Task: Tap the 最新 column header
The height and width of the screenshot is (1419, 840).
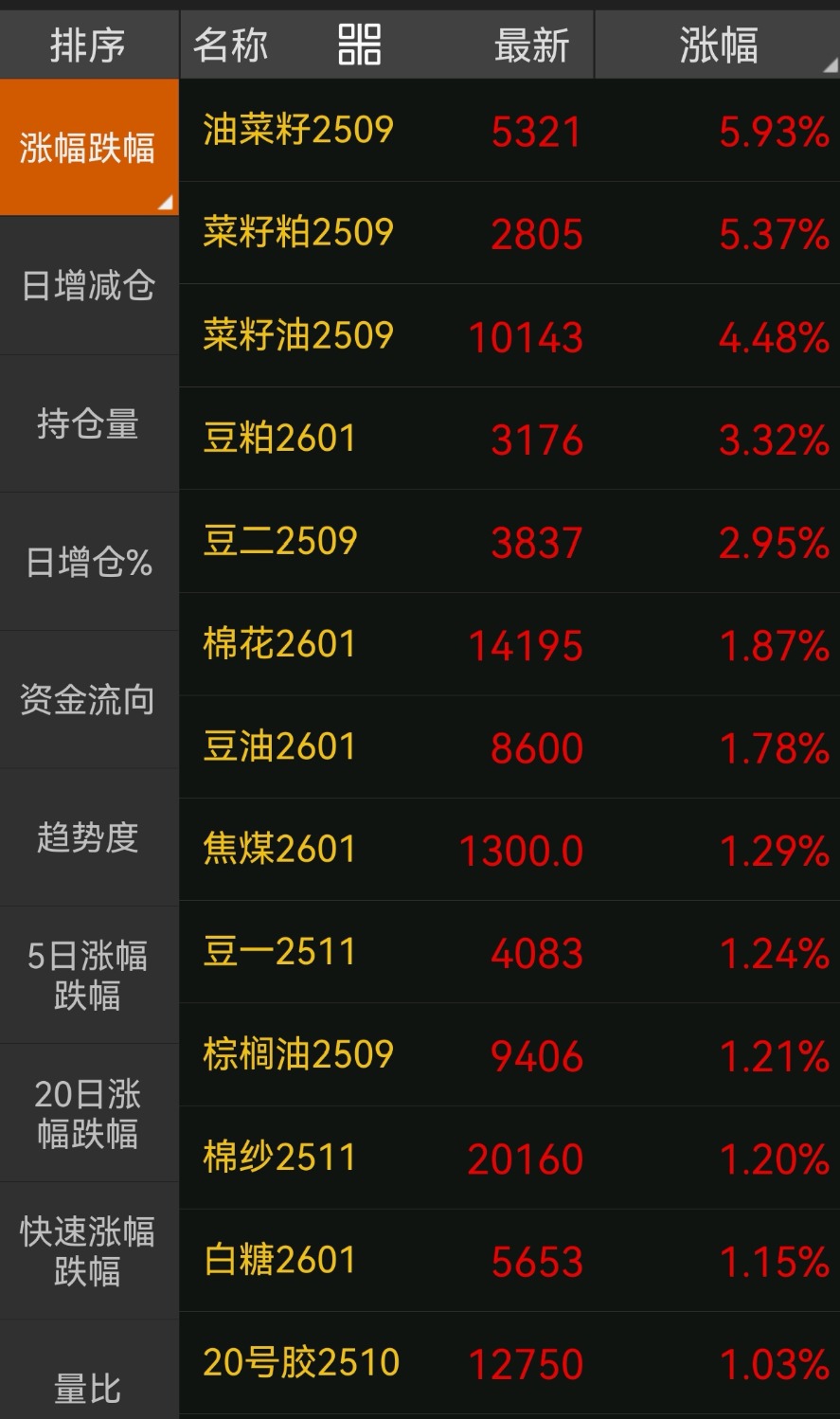Action: pyautogui.click(x=531, y=45)
